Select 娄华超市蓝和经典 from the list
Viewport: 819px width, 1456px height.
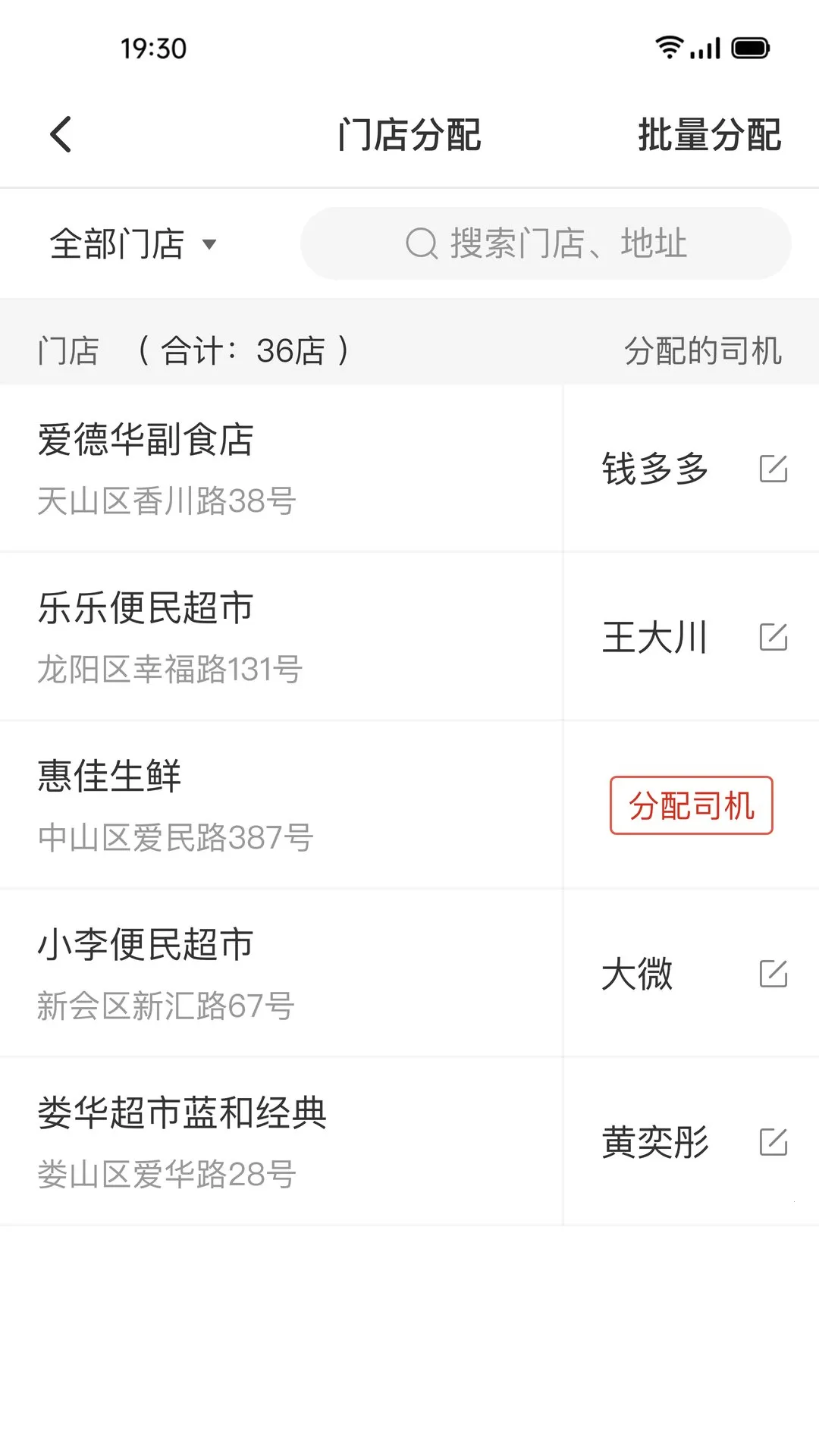182,1113
